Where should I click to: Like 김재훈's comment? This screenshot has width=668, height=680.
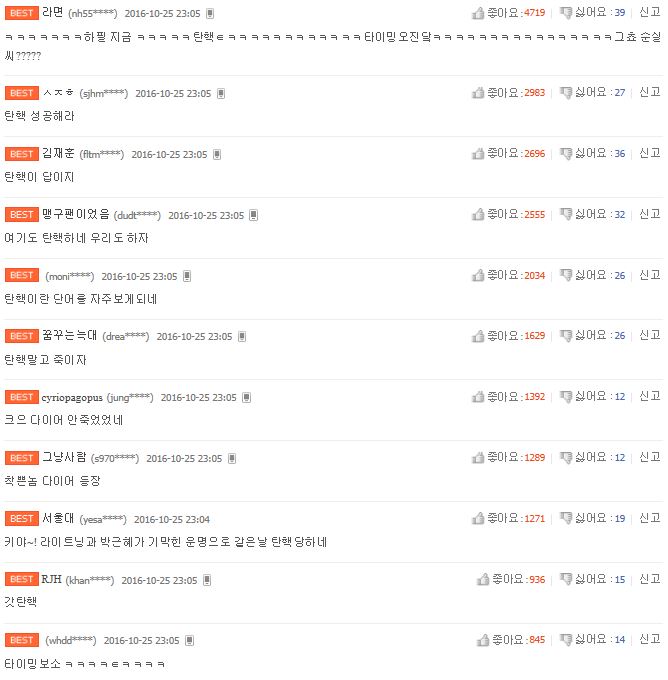click(x=508, y=154)
